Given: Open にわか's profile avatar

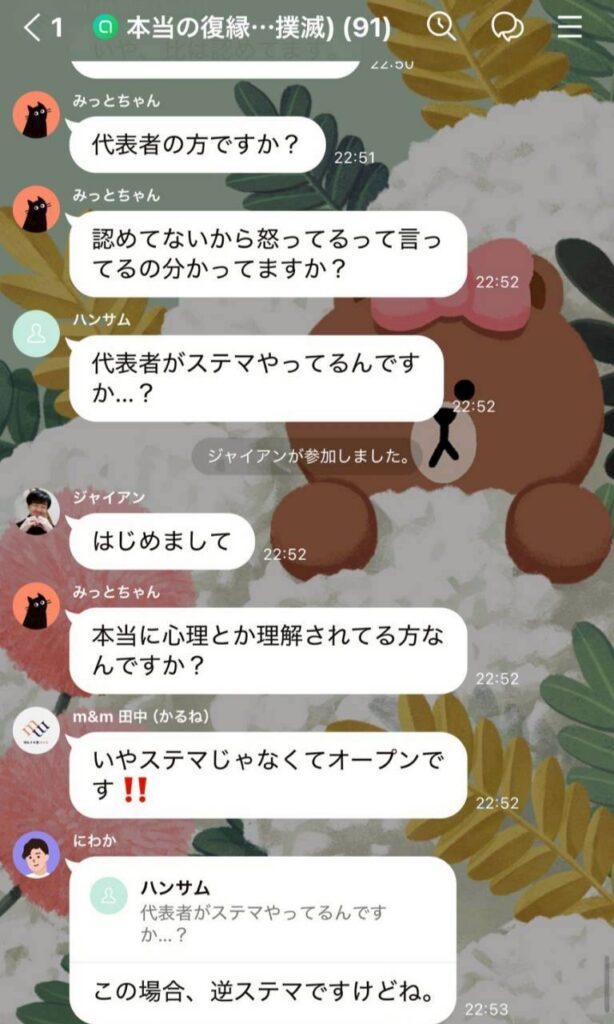Looking at the screenshot, I should (x=36, y=855).
